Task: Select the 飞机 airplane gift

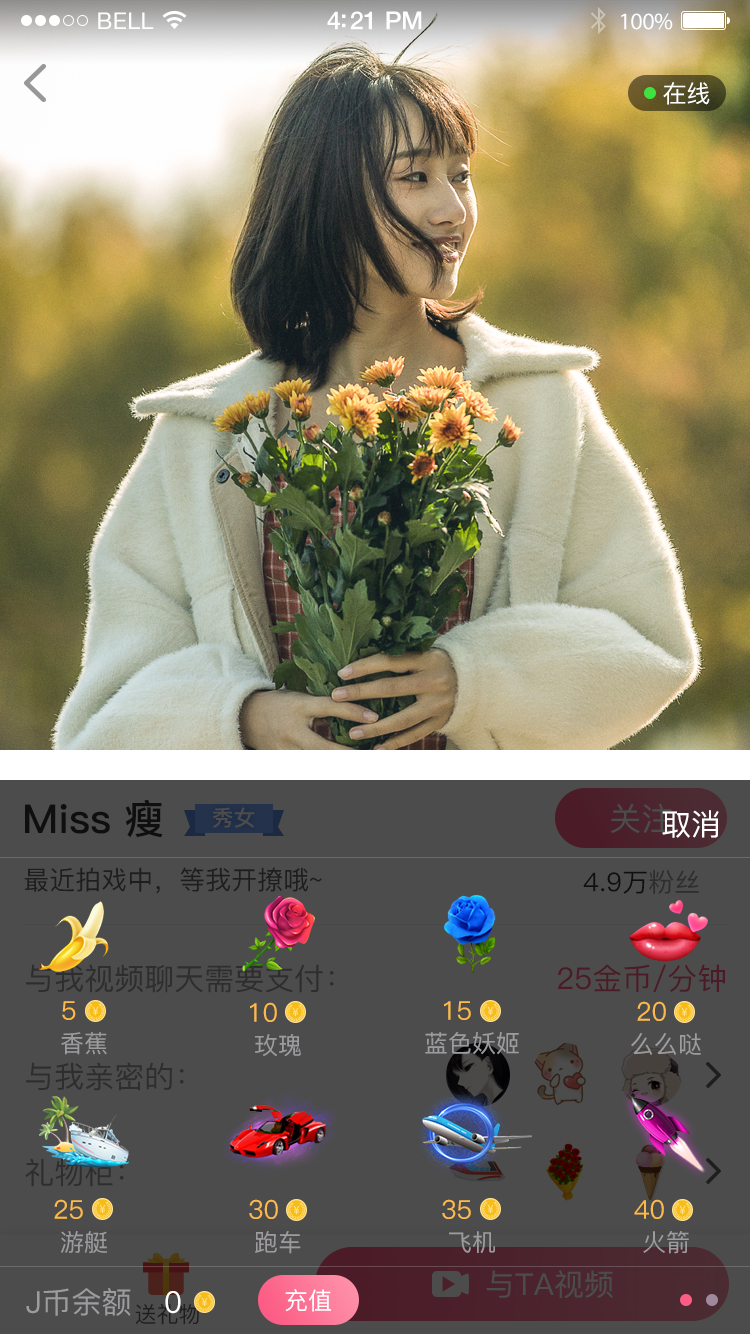Action: (472, 1176)
